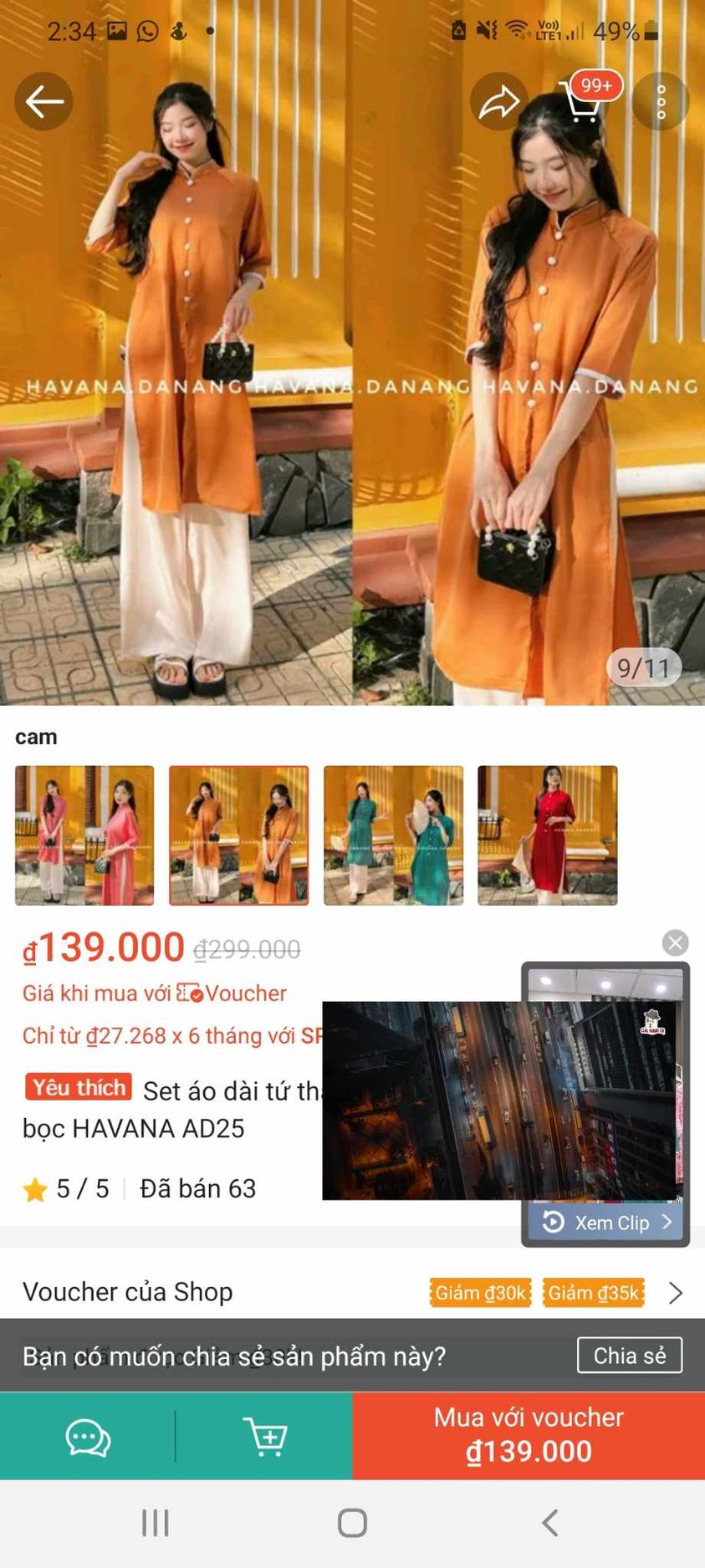Screen dimensions: 705x1568
Task: Close the floating video clip preview
Action: click(x=675, y=943)
